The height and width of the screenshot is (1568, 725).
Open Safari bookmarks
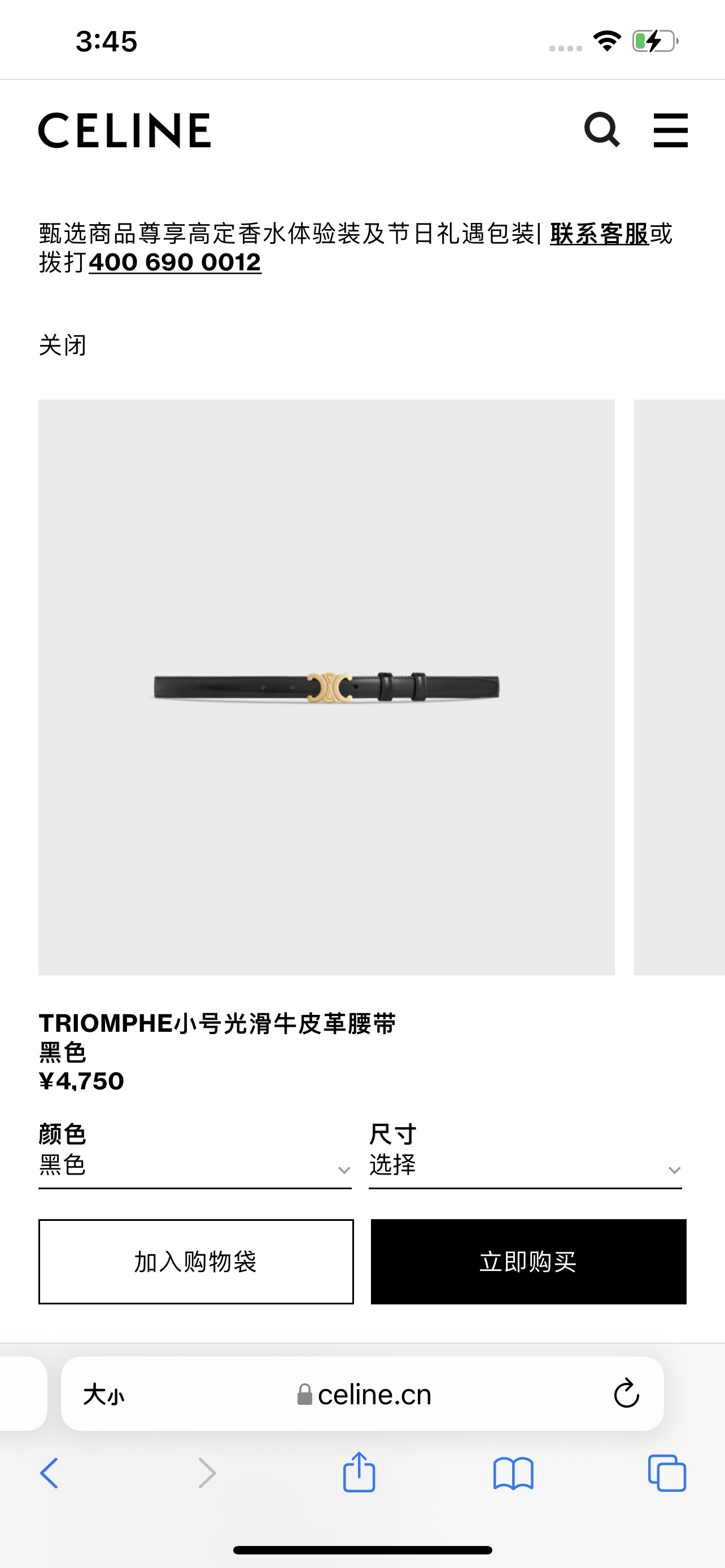pos(513,1473)
